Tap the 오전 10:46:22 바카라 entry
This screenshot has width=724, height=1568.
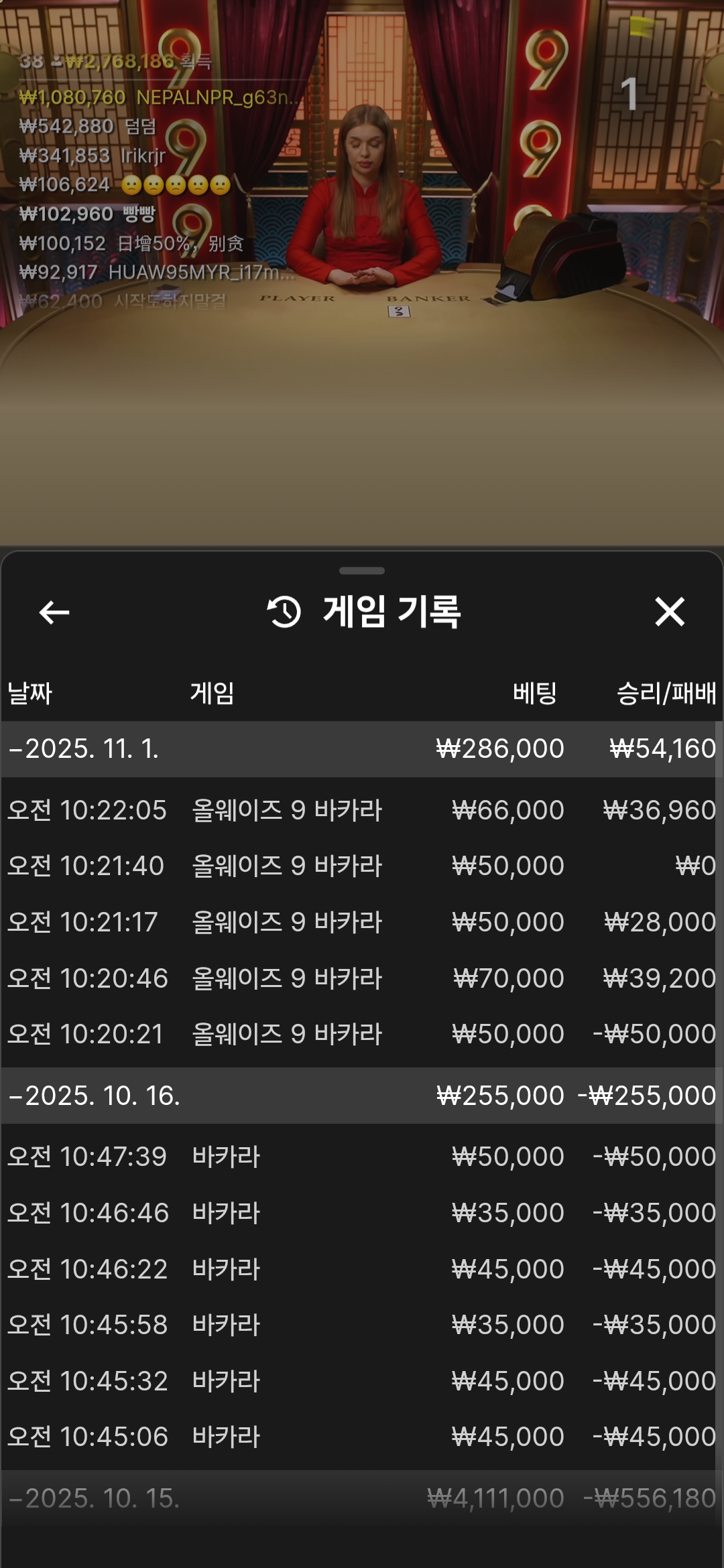click(x=362, y=1269)
